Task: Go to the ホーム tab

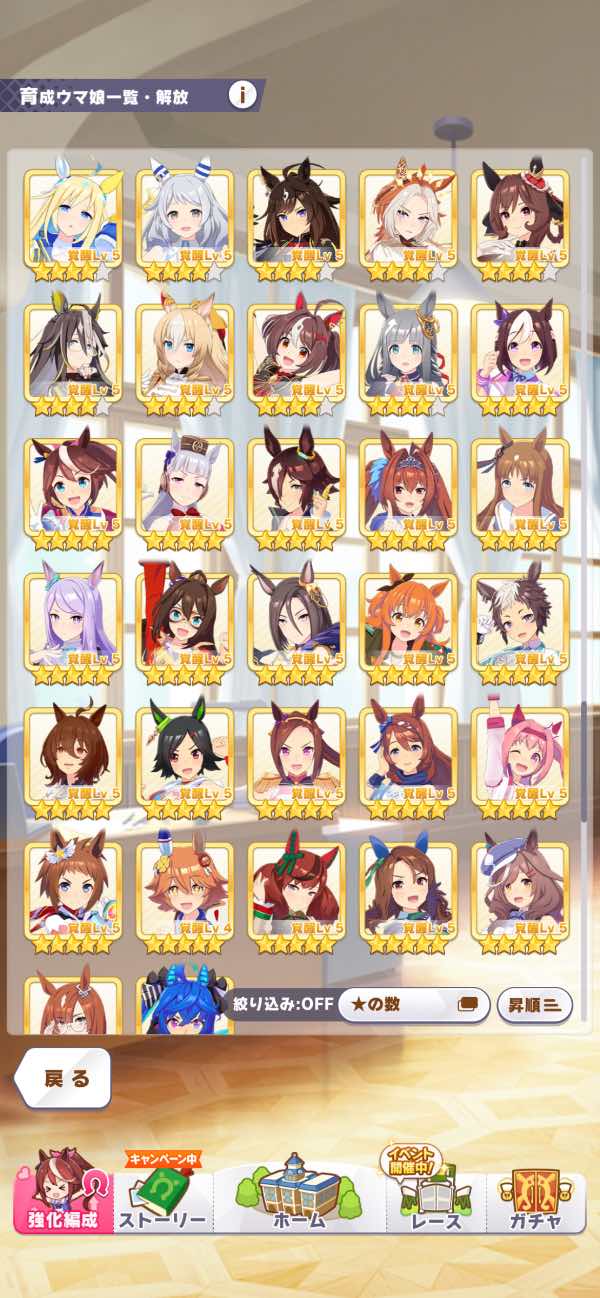Action: tap(299, 1197)
